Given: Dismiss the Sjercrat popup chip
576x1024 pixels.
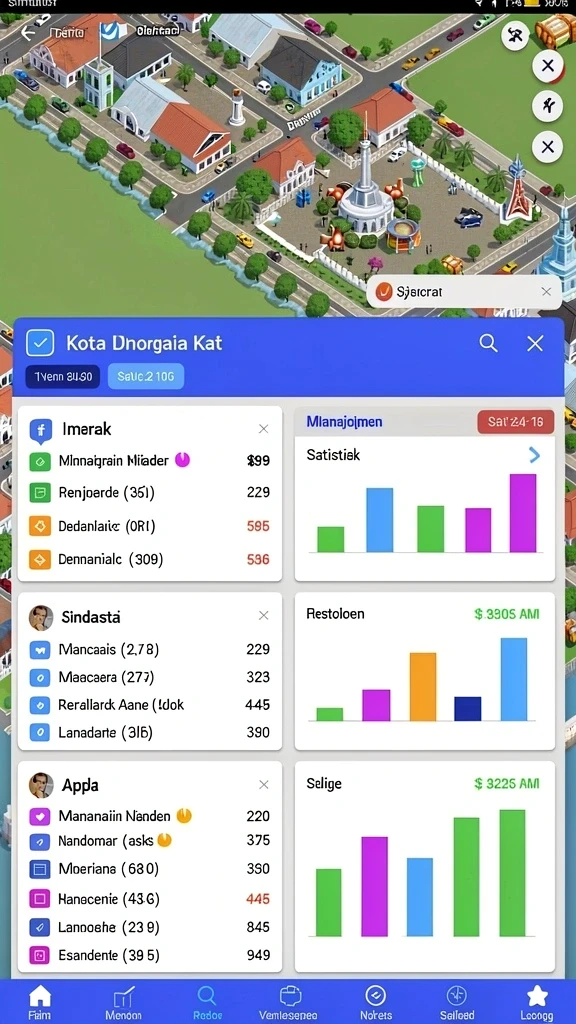Looking at the screenshot, I should pos(547,292).
